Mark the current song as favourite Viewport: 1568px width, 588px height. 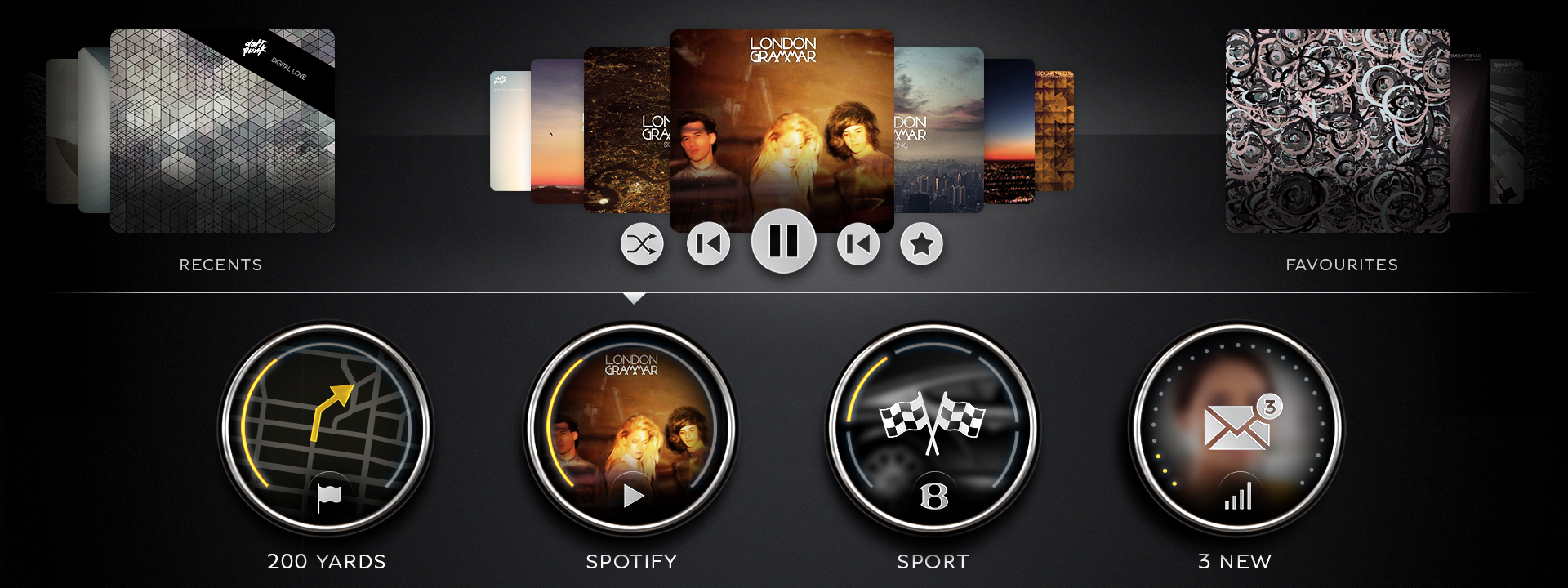tap(921, 243)
